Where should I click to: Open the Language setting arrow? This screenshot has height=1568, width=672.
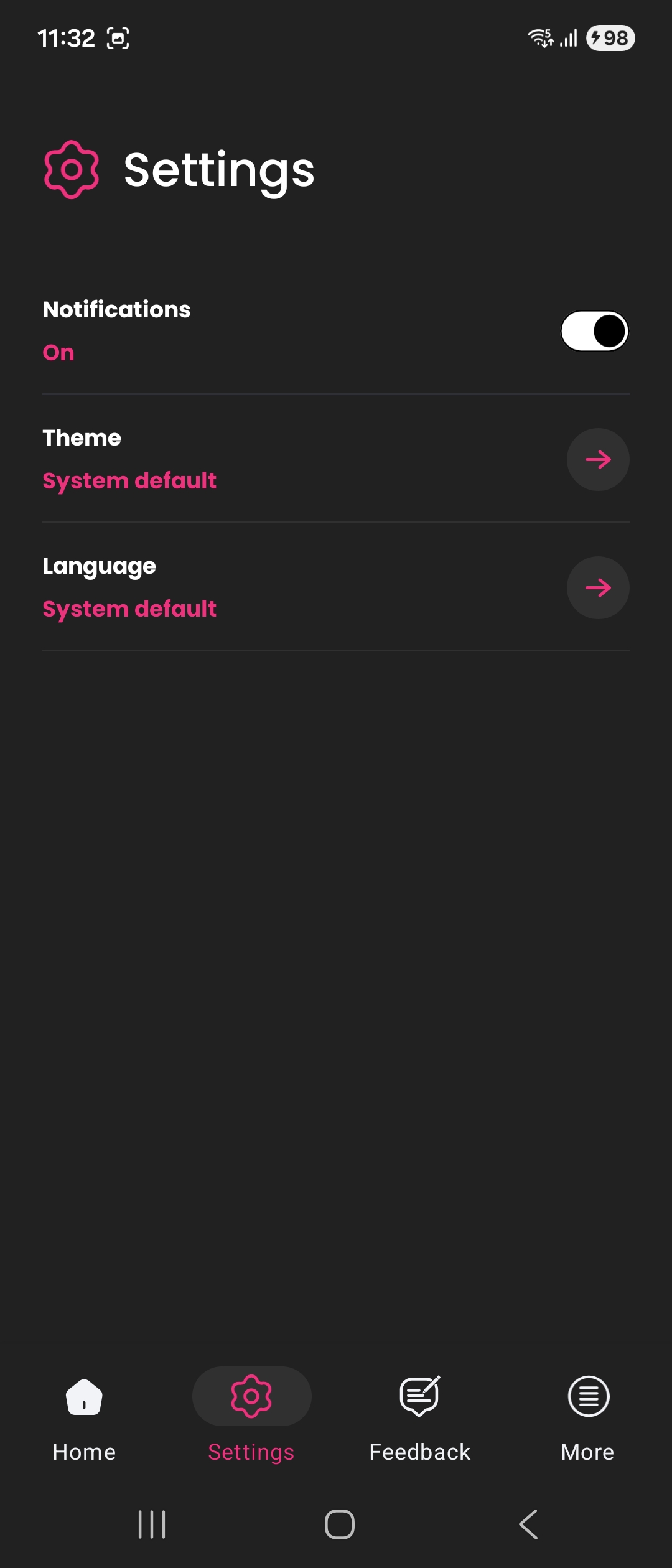tap(597, 588)
